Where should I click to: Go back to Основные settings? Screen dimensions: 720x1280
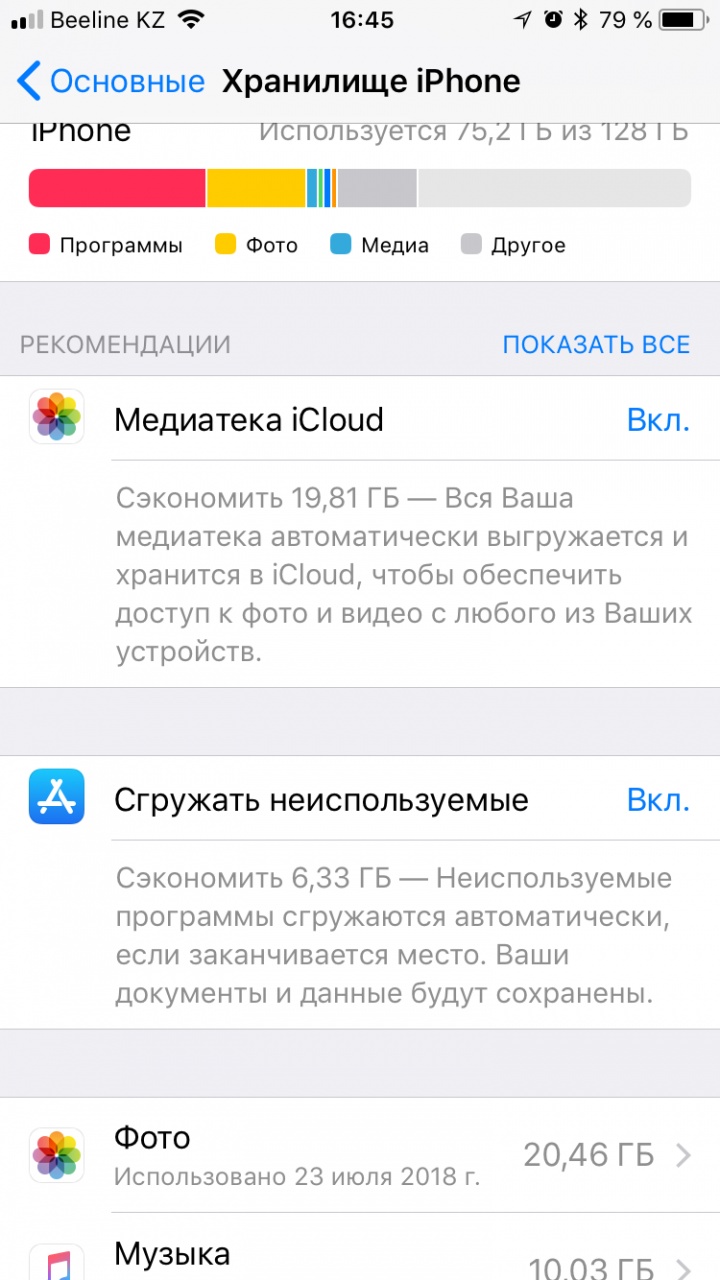(110, 81)
